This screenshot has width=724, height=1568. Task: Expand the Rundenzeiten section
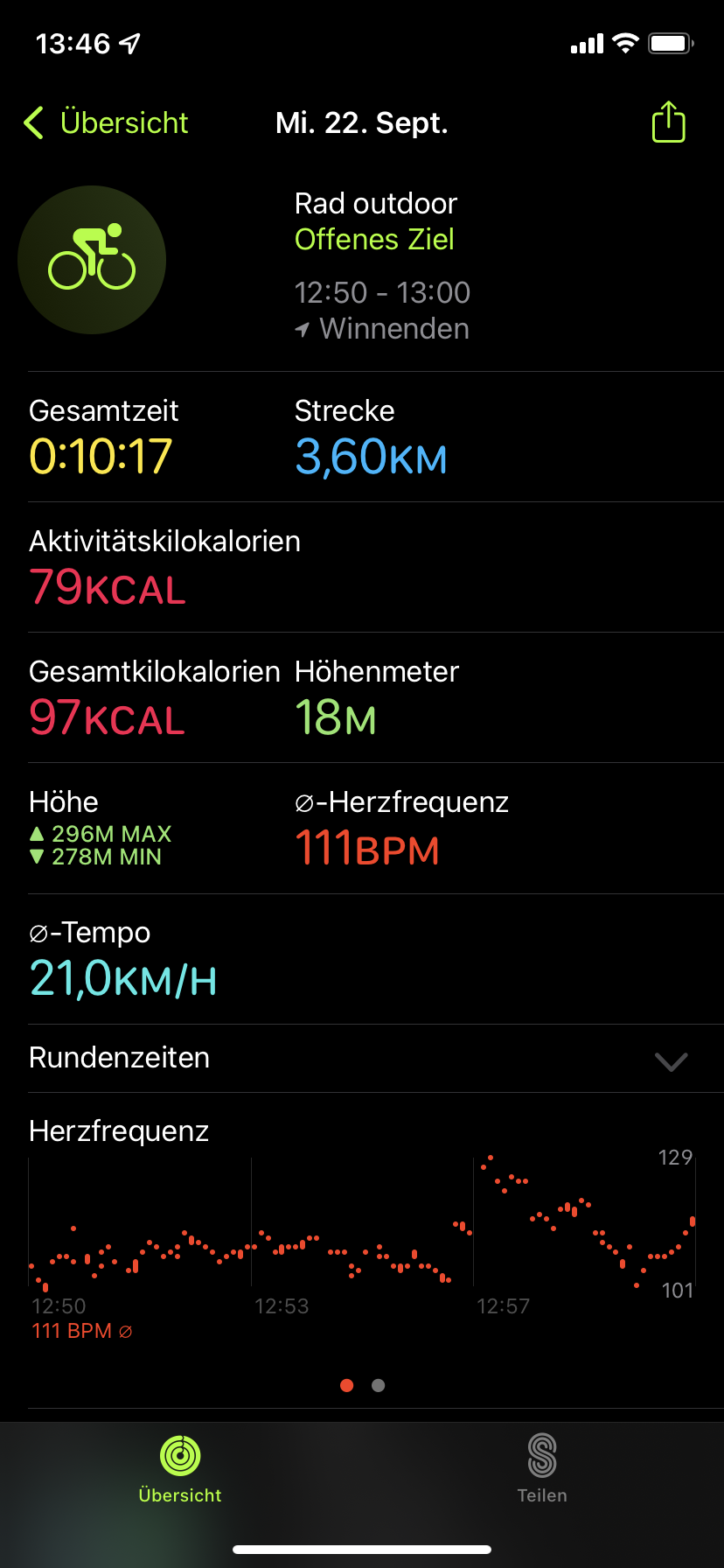tap(362, 1058)
